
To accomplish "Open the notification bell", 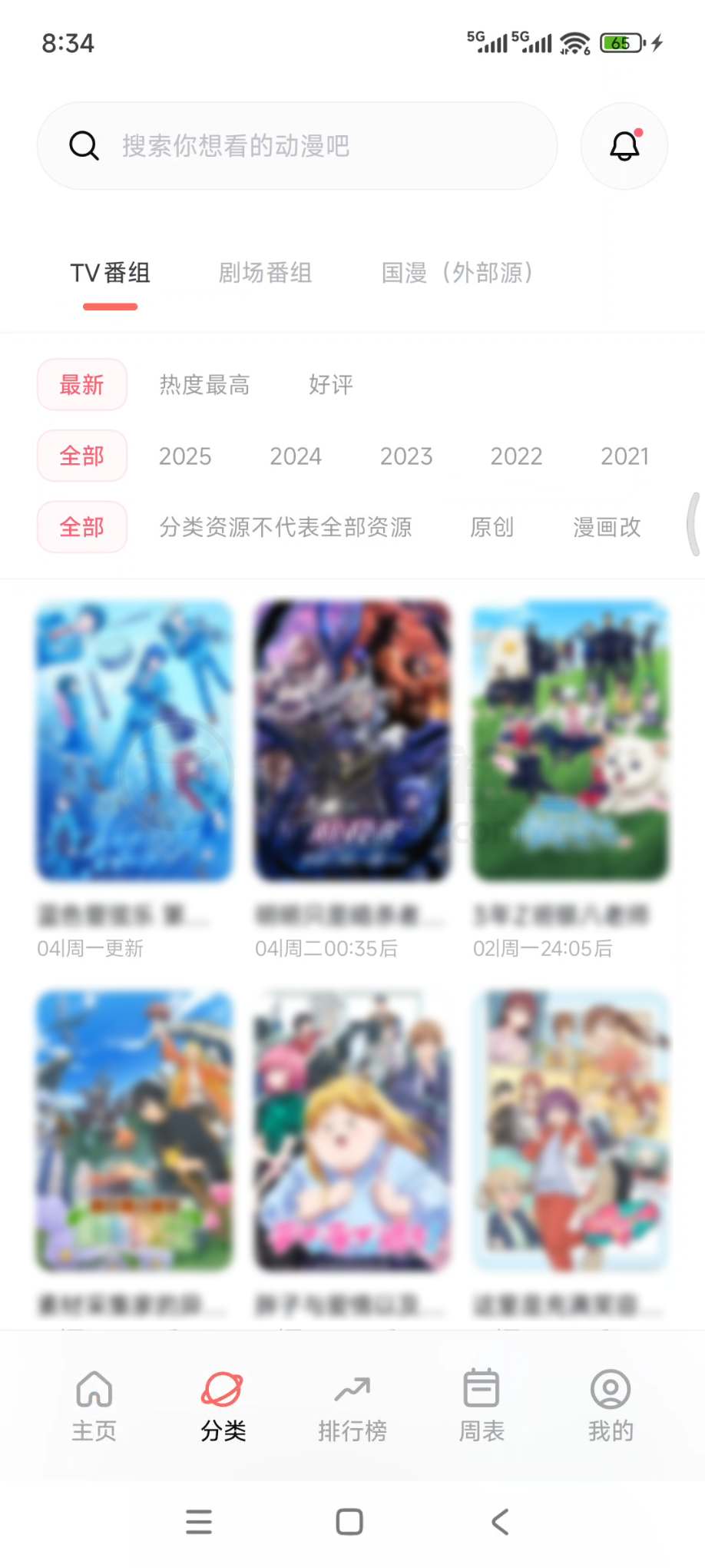I will [x=624, y=145].
